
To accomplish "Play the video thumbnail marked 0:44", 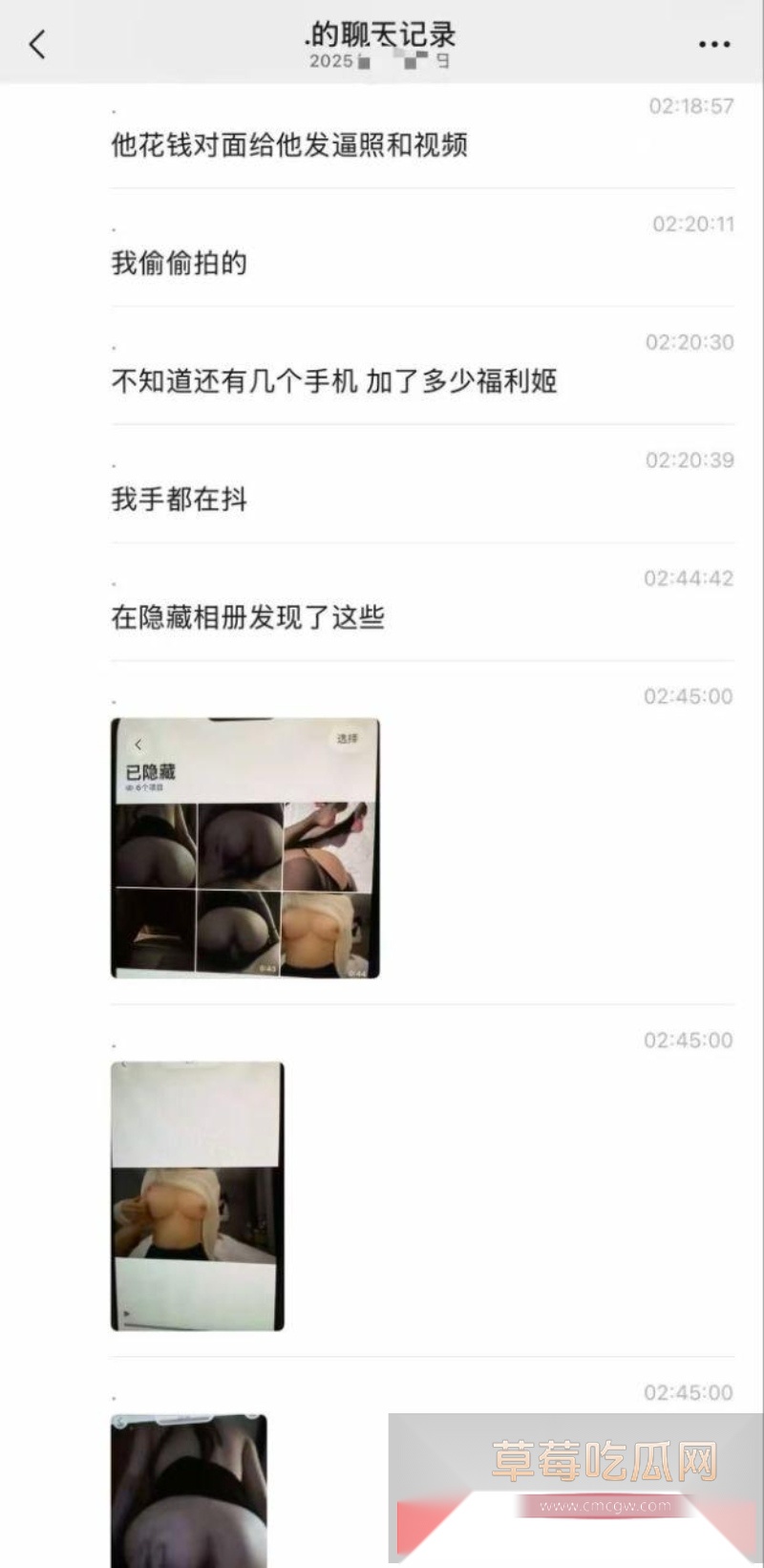I will pyautogui.click(x=329, y=932).
